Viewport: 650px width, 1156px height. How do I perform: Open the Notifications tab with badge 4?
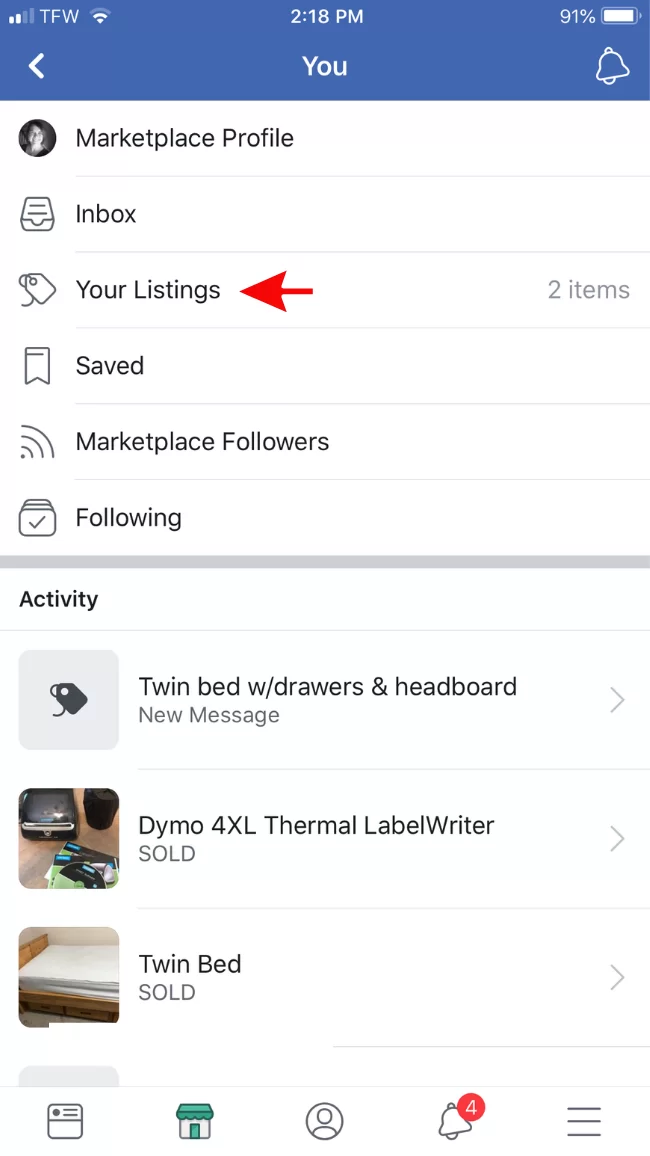tap(456, 1120)
